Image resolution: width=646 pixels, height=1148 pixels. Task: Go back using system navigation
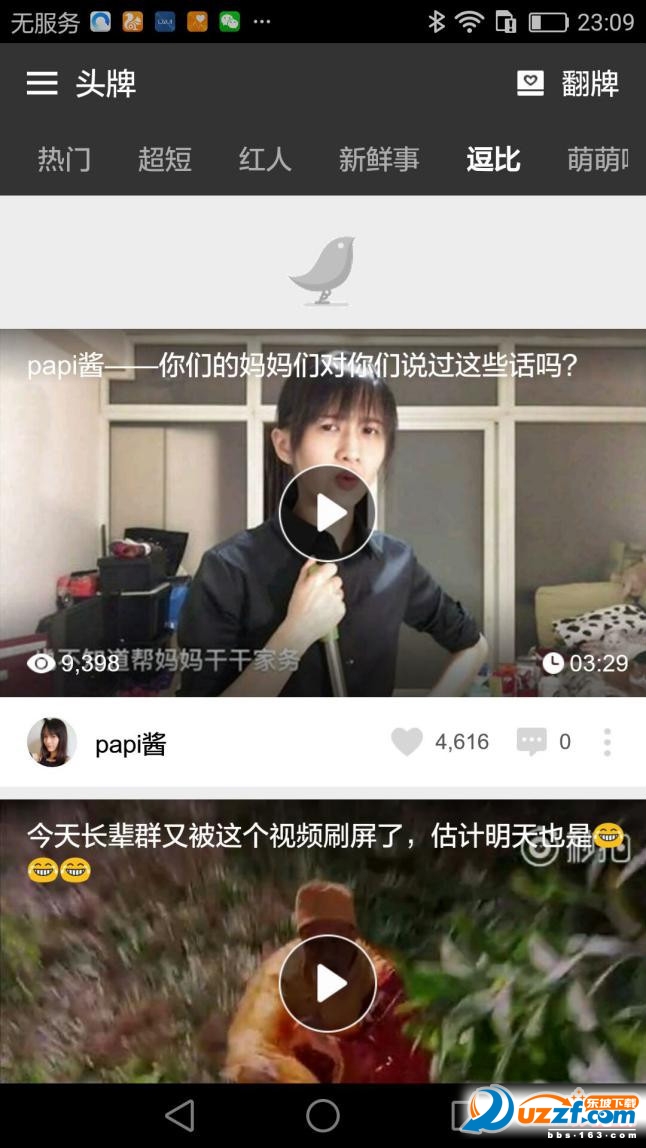pos(180,1115)
